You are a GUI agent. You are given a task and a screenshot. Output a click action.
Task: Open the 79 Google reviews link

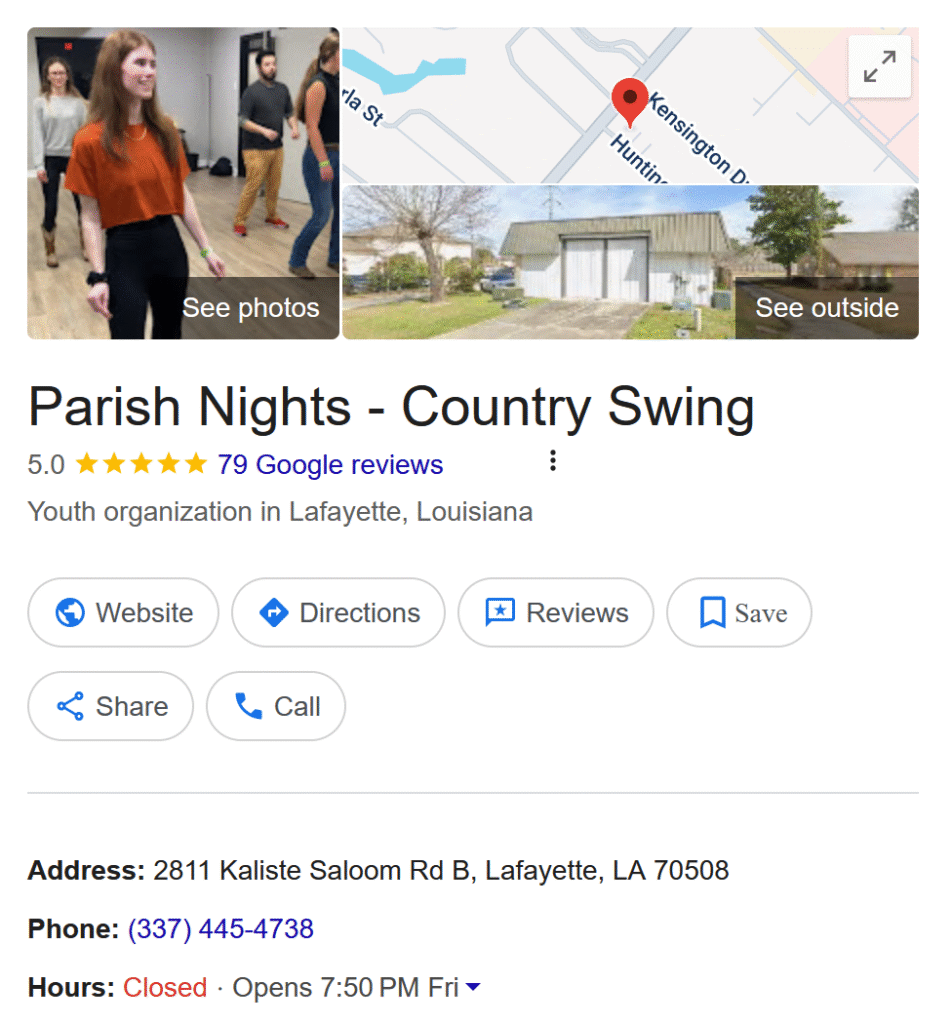(x=330, y=465)
